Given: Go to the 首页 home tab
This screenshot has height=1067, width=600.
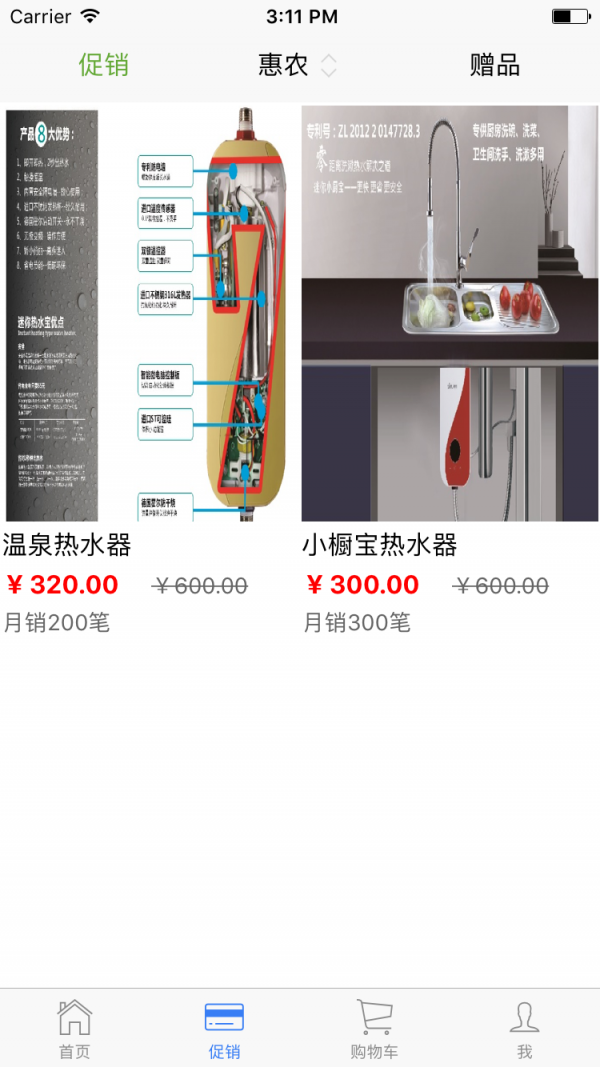Looking at the screenshot, I should coord(74,1029).
